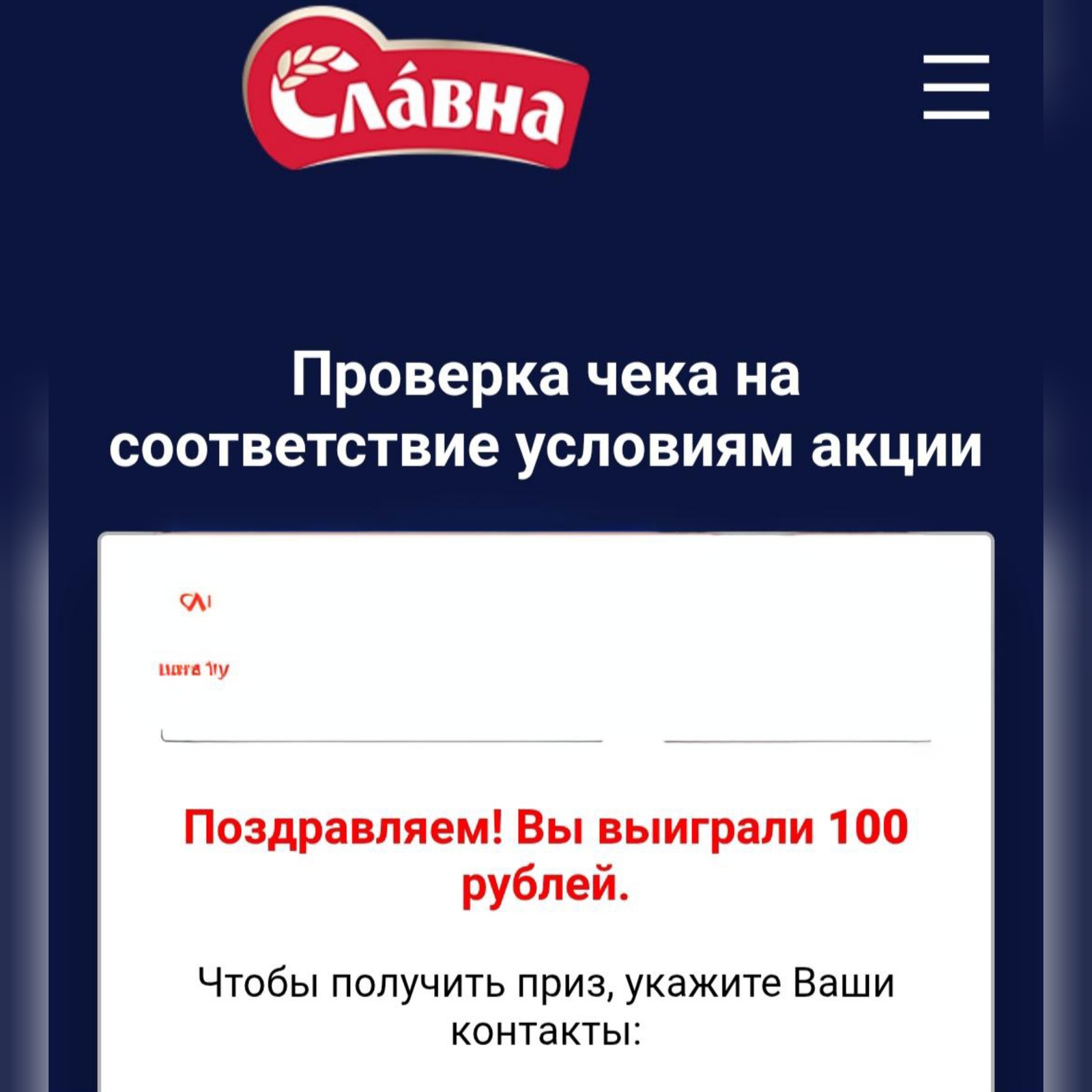Screen dimensions: 1092x1092
Task: Open the hamburger navigation menu
Action: tap(955, 87)
